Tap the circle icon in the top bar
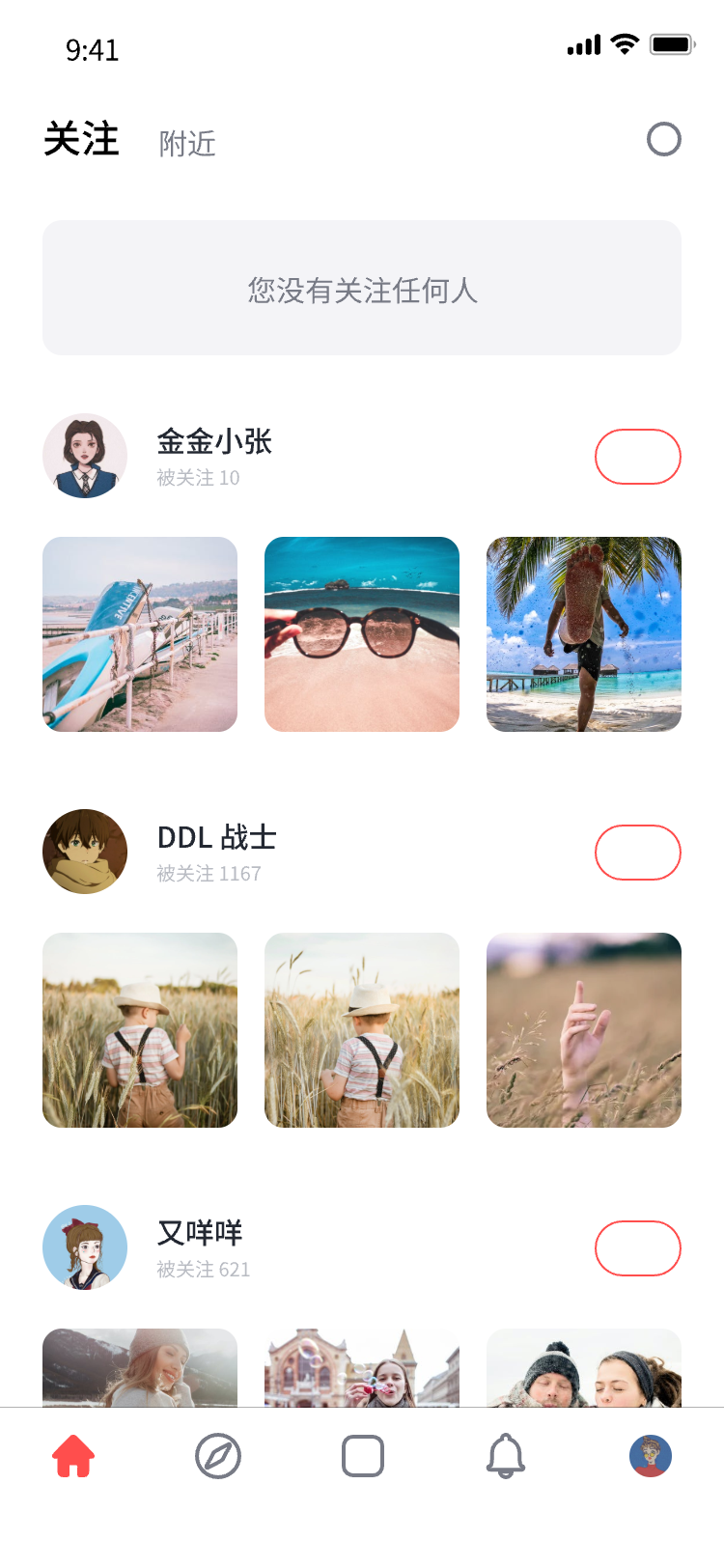 point(663,139)
